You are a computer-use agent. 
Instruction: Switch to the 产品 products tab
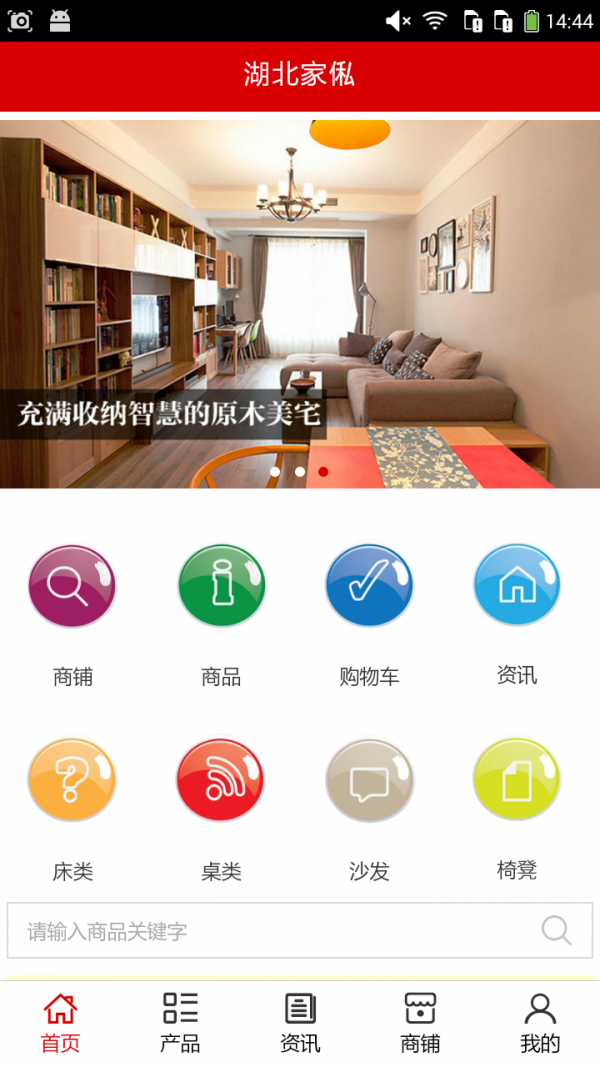180,1023
